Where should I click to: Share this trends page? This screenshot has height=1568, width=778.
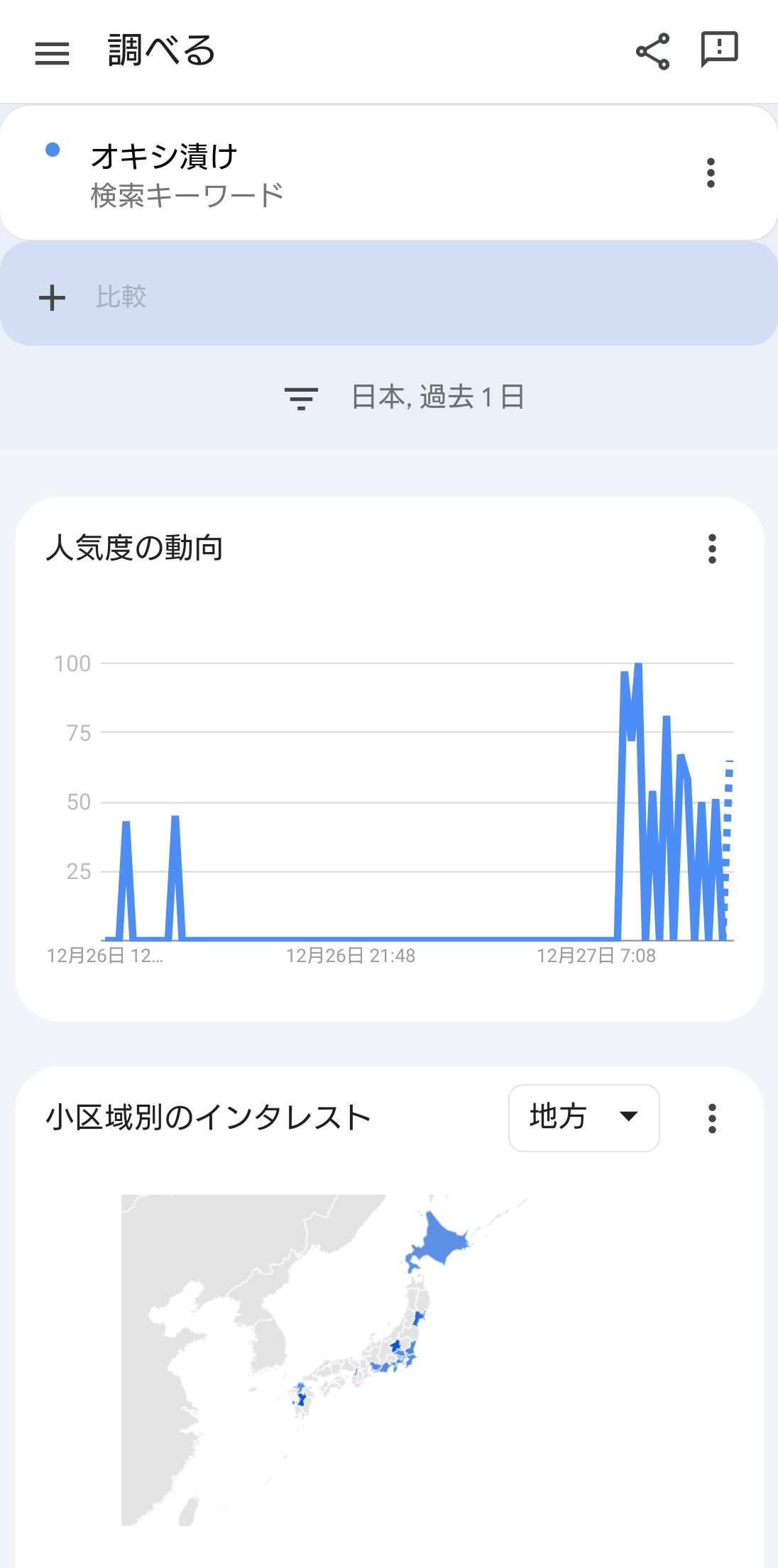coord(652,51)
